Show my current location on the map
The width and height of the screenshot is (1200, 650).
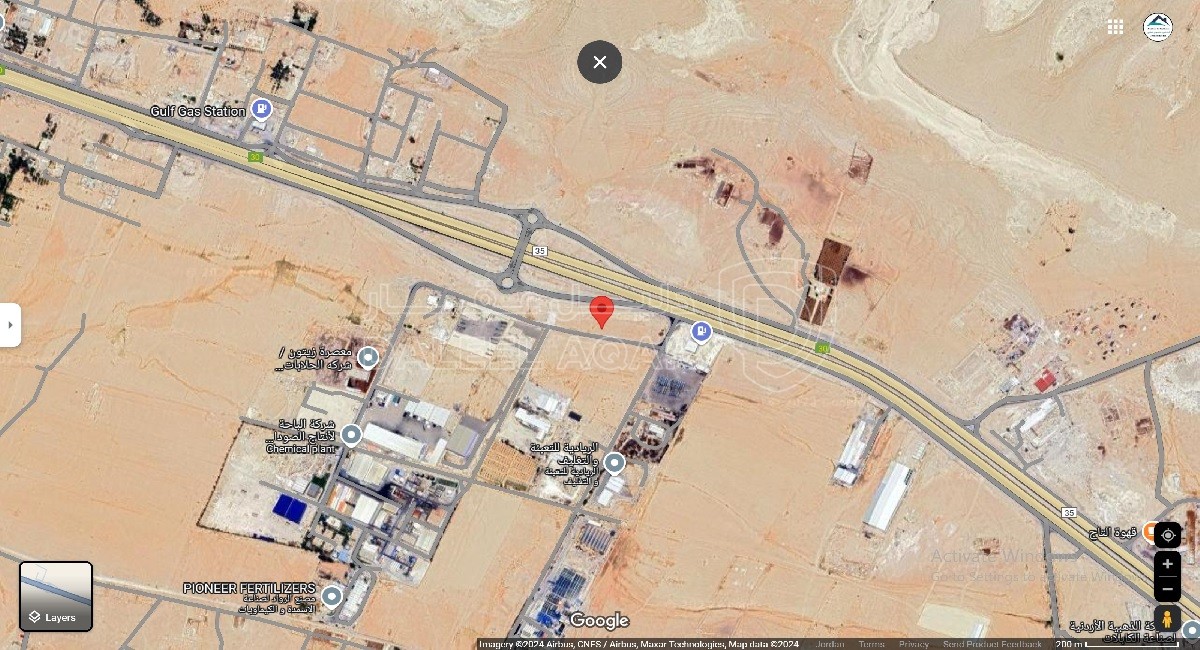(x=1167, y=535)
